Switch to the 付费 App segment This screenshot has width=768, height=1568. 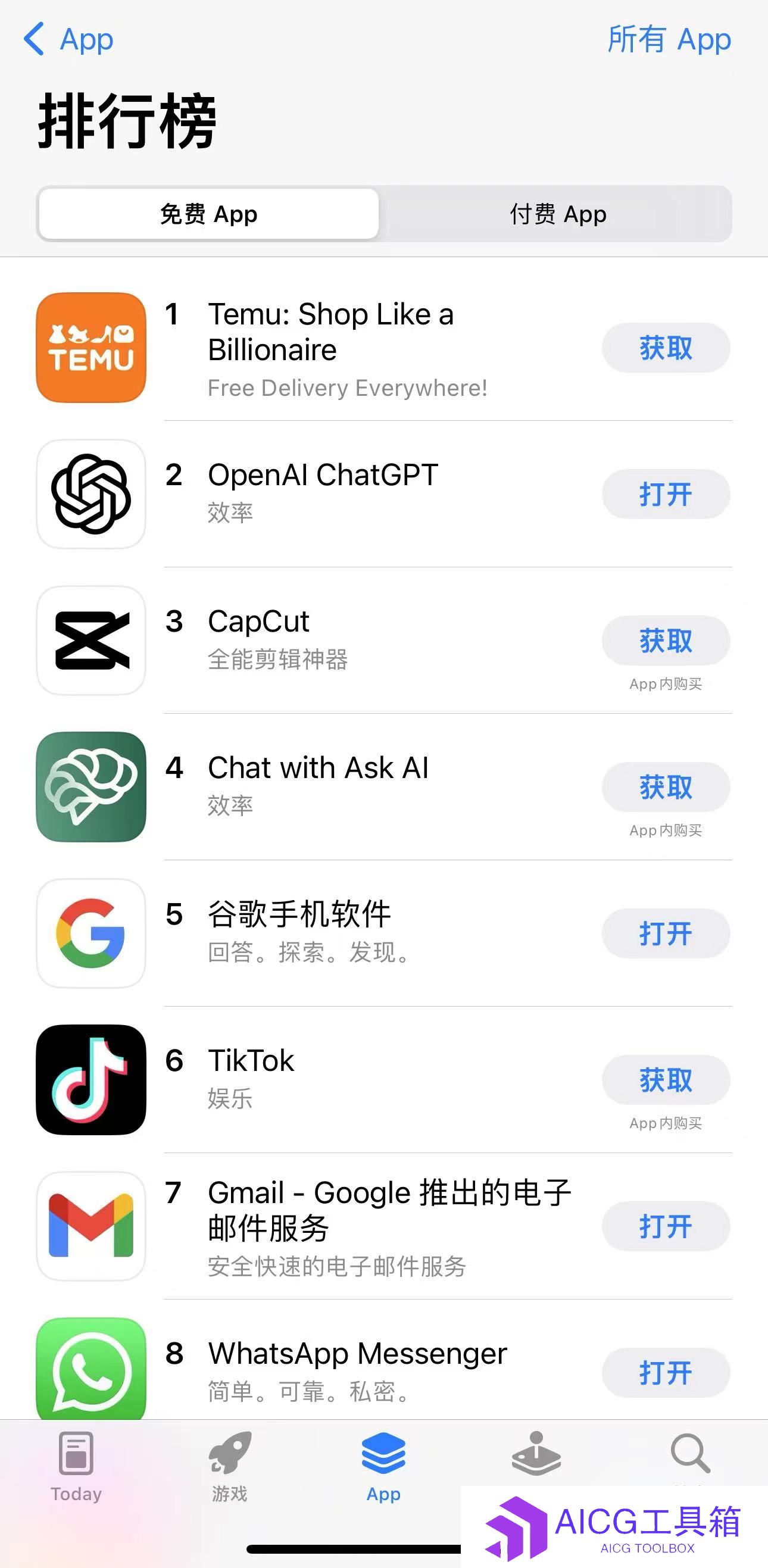[x=557, y=214]
